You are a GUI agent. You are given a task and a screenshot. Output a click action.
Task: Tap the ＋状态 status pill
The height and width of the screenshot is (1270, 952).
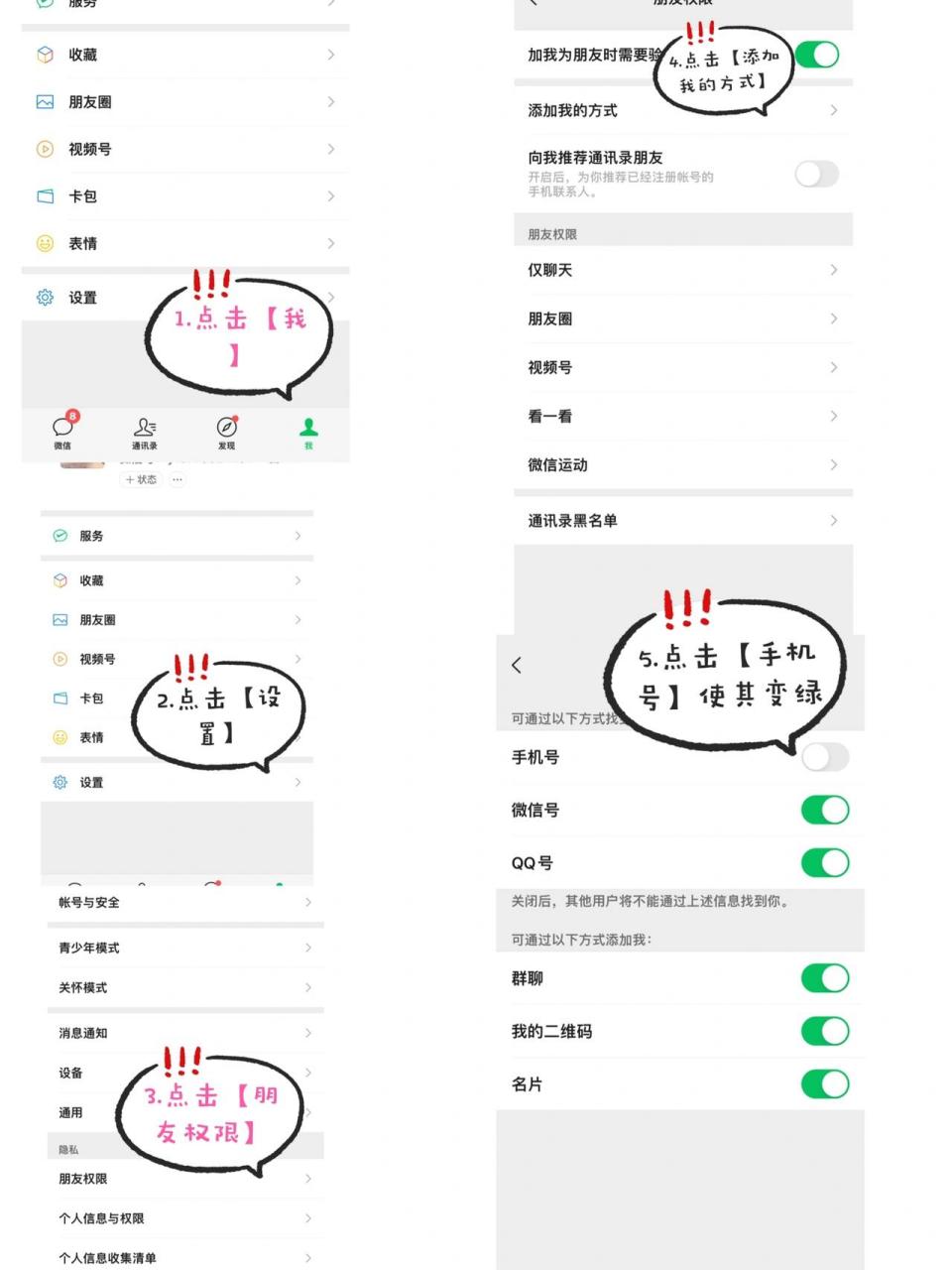pyautogui.click(x=139, y=480)
